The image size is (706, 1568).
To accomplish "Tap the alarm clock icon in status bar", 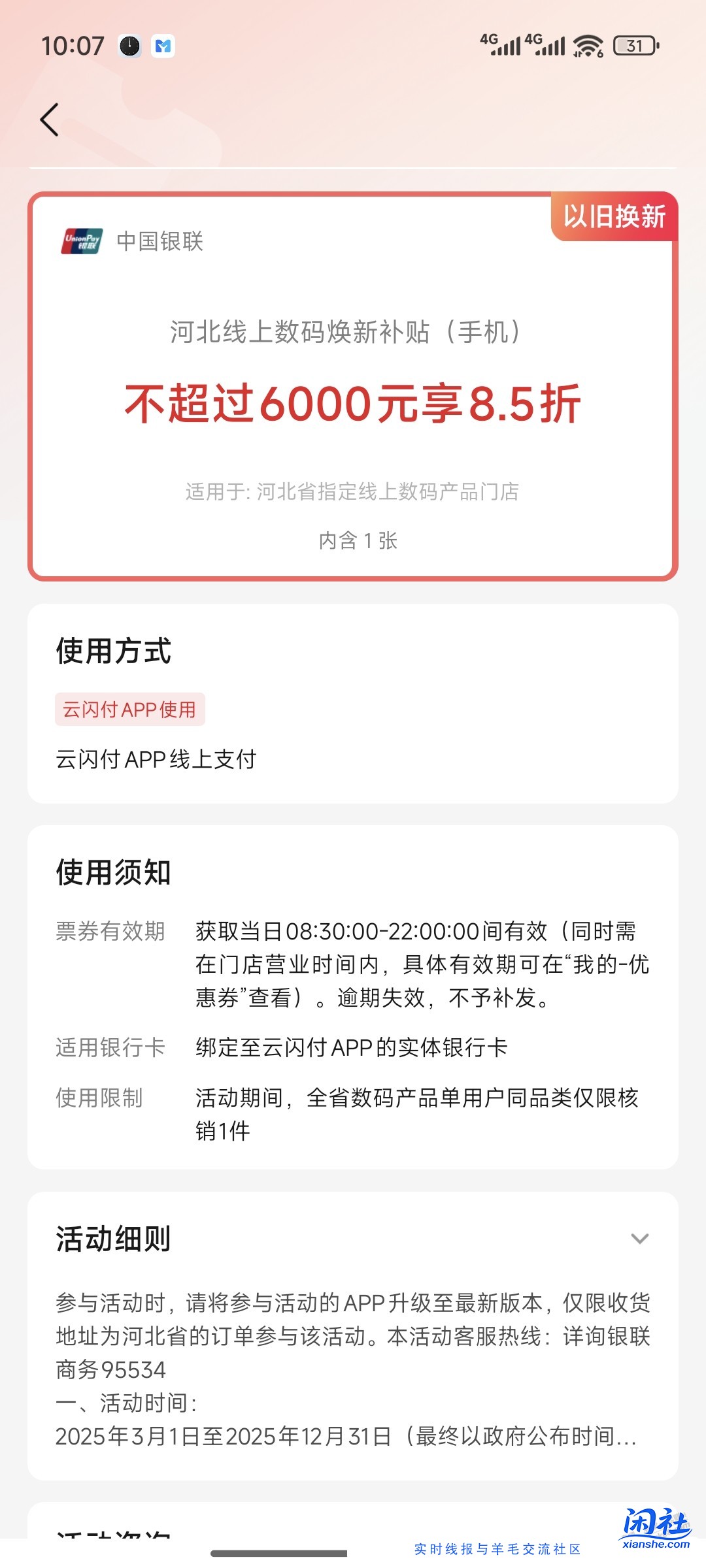I will tap(129, 46).
